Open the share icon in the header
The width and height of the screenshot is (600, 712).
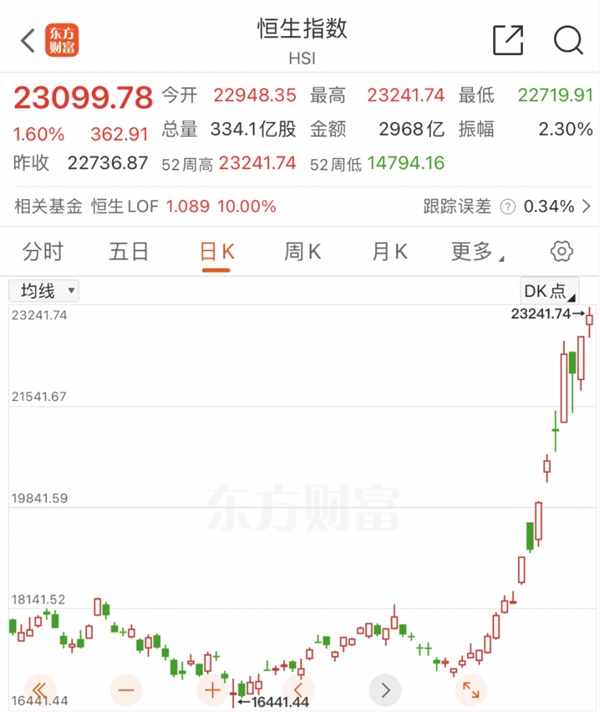tap(508, 40)
